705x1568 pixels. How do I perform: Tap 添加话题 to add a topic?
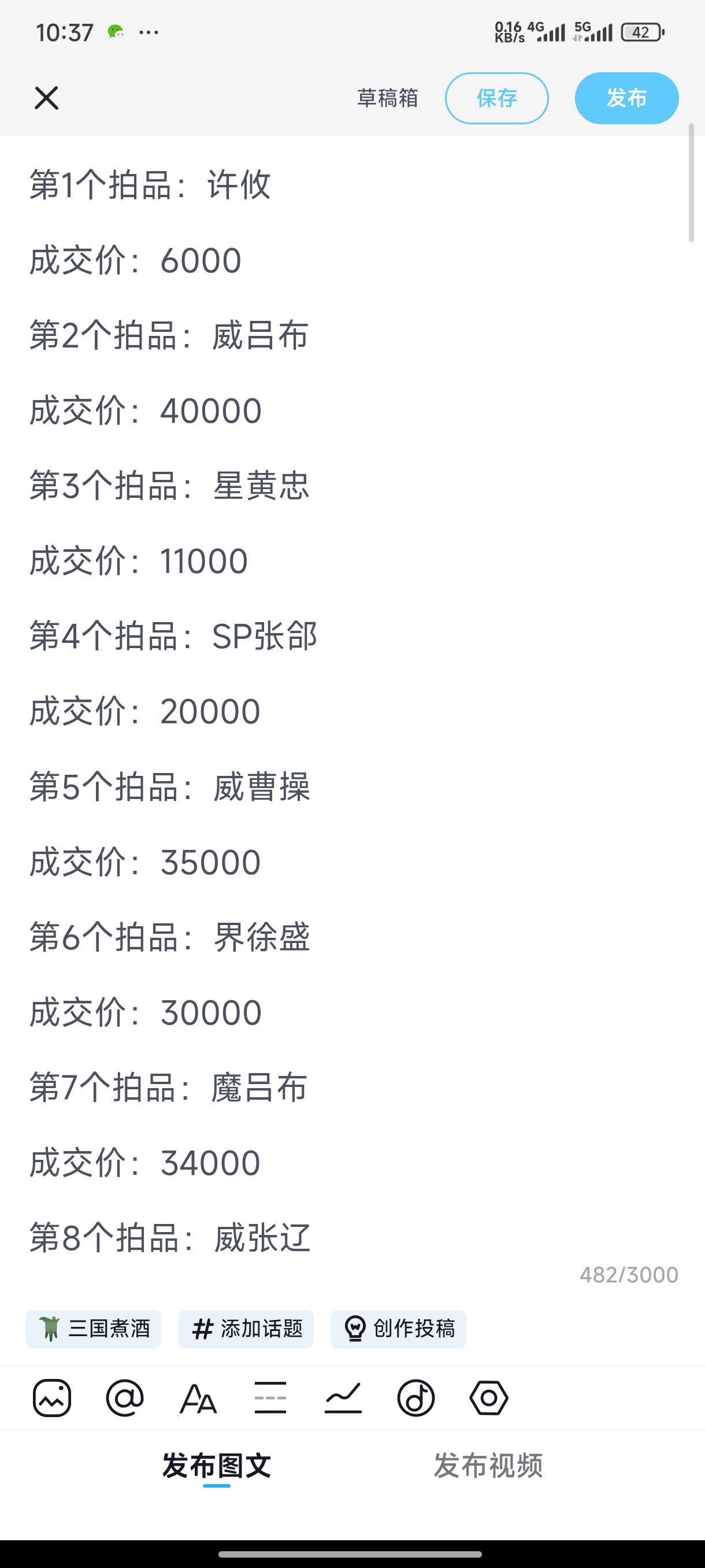click(x=246, y=1328)
